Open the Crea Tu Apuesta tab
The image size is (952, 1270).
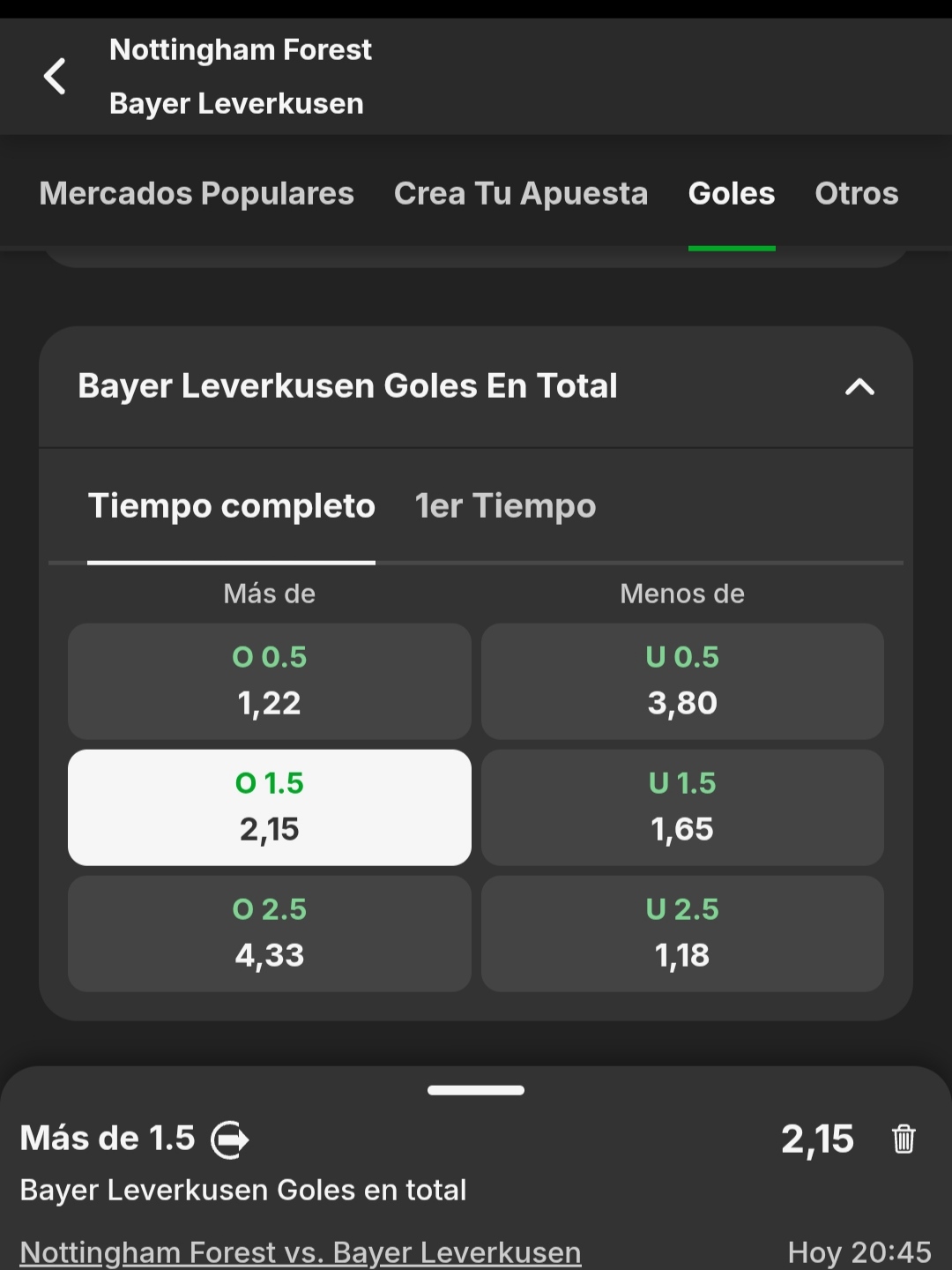coord(521,193)
